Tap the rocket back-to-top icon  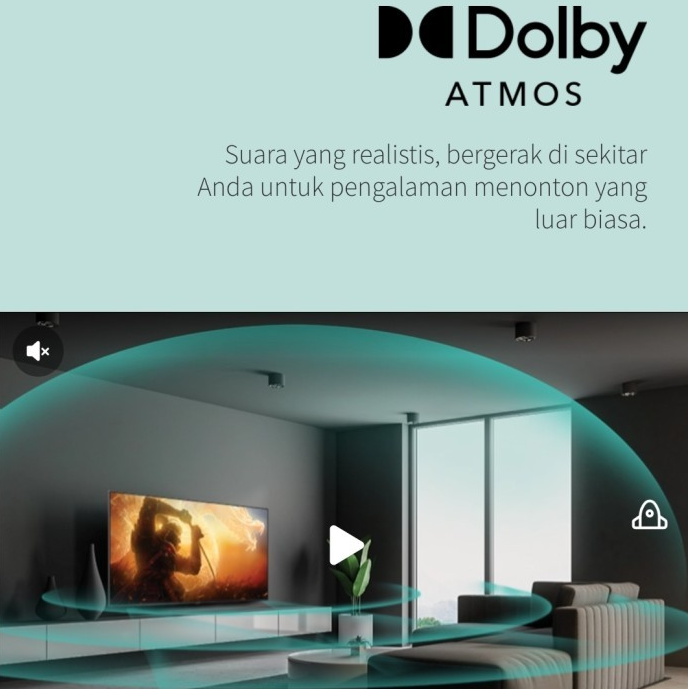click(649, 515)
